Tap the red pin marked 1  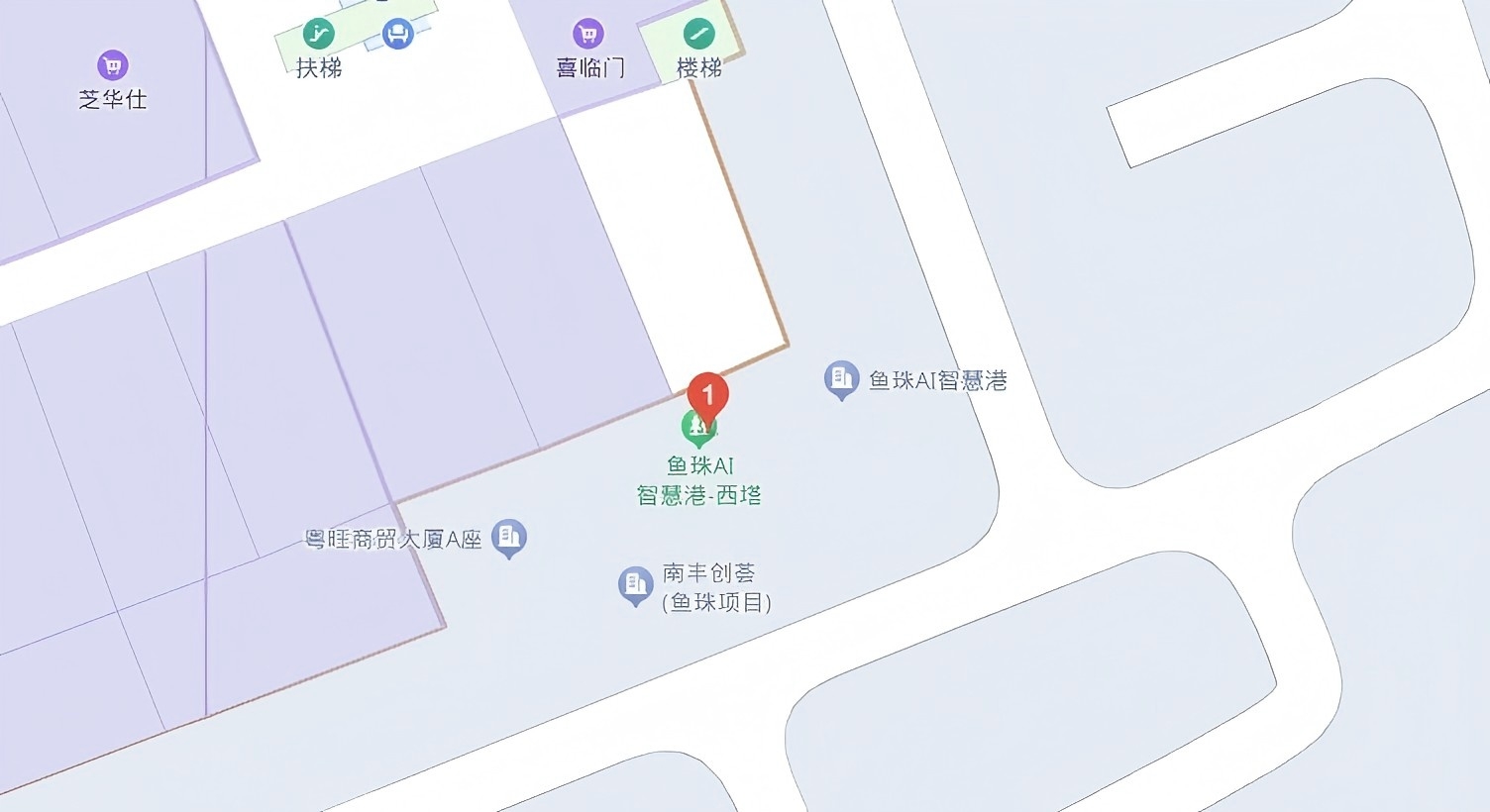707,395
